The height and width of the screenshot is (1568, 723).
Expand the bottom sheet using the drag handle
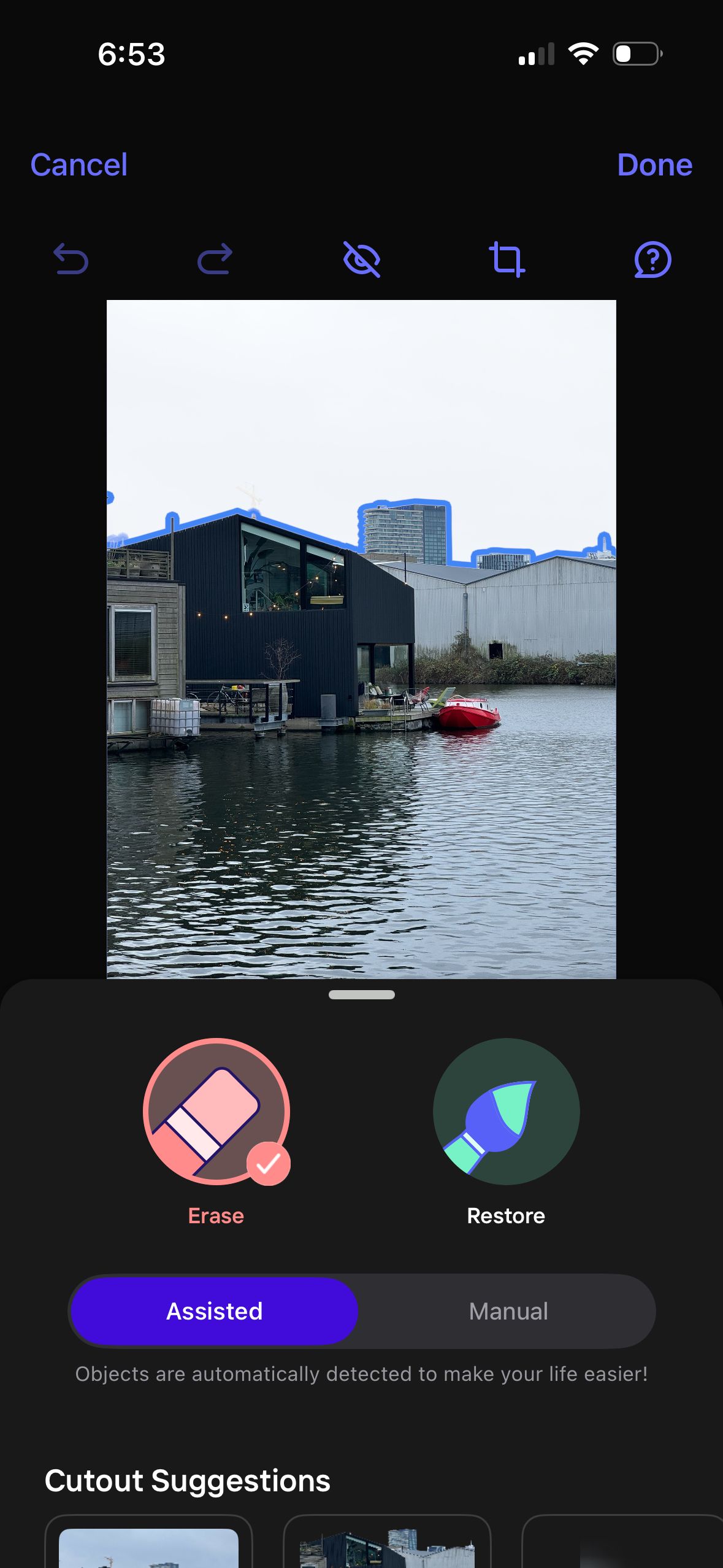pos(361,996)
